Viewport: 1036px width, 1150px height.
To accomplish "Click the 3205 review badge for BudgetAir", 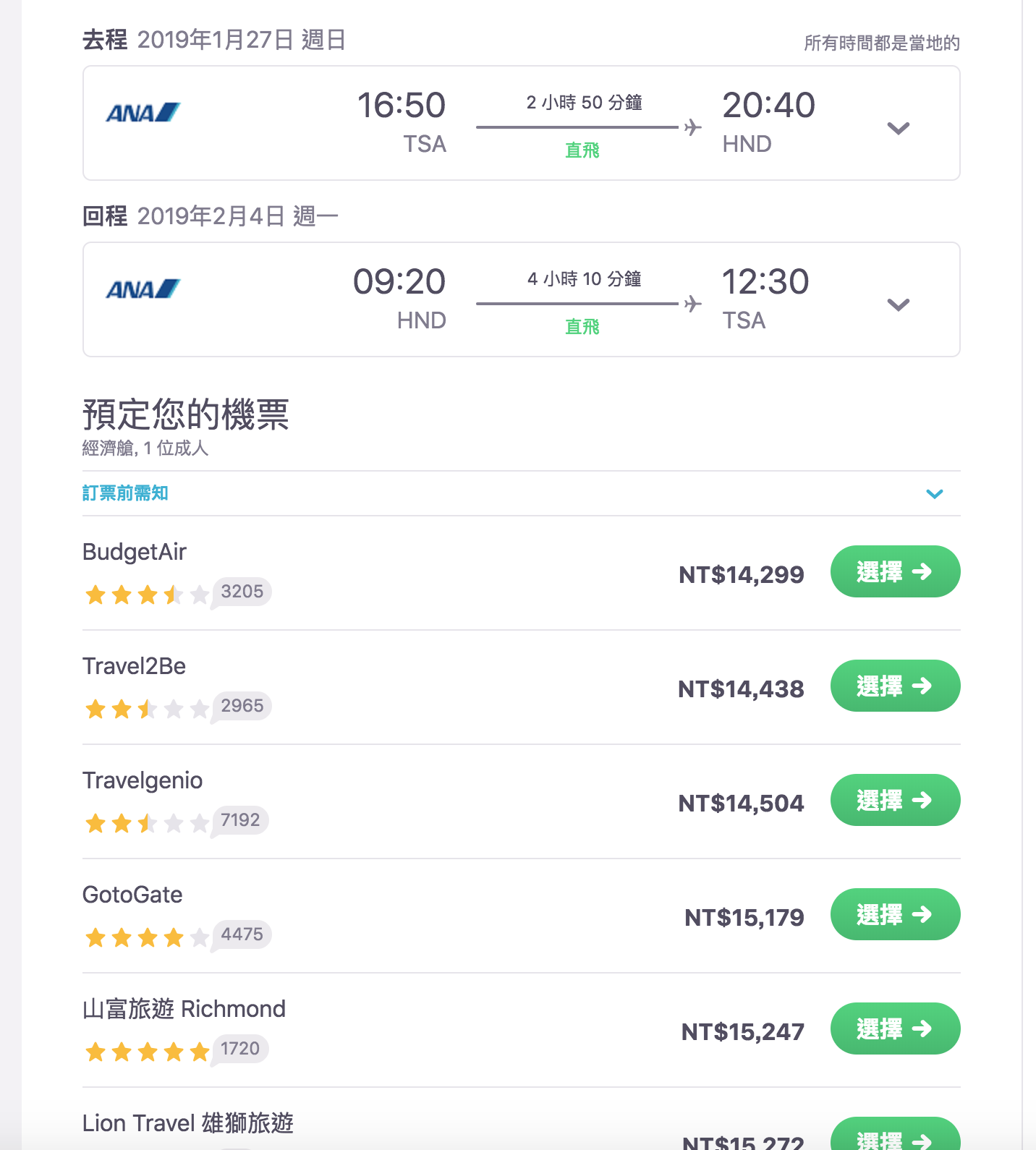I will coord(242,592).
